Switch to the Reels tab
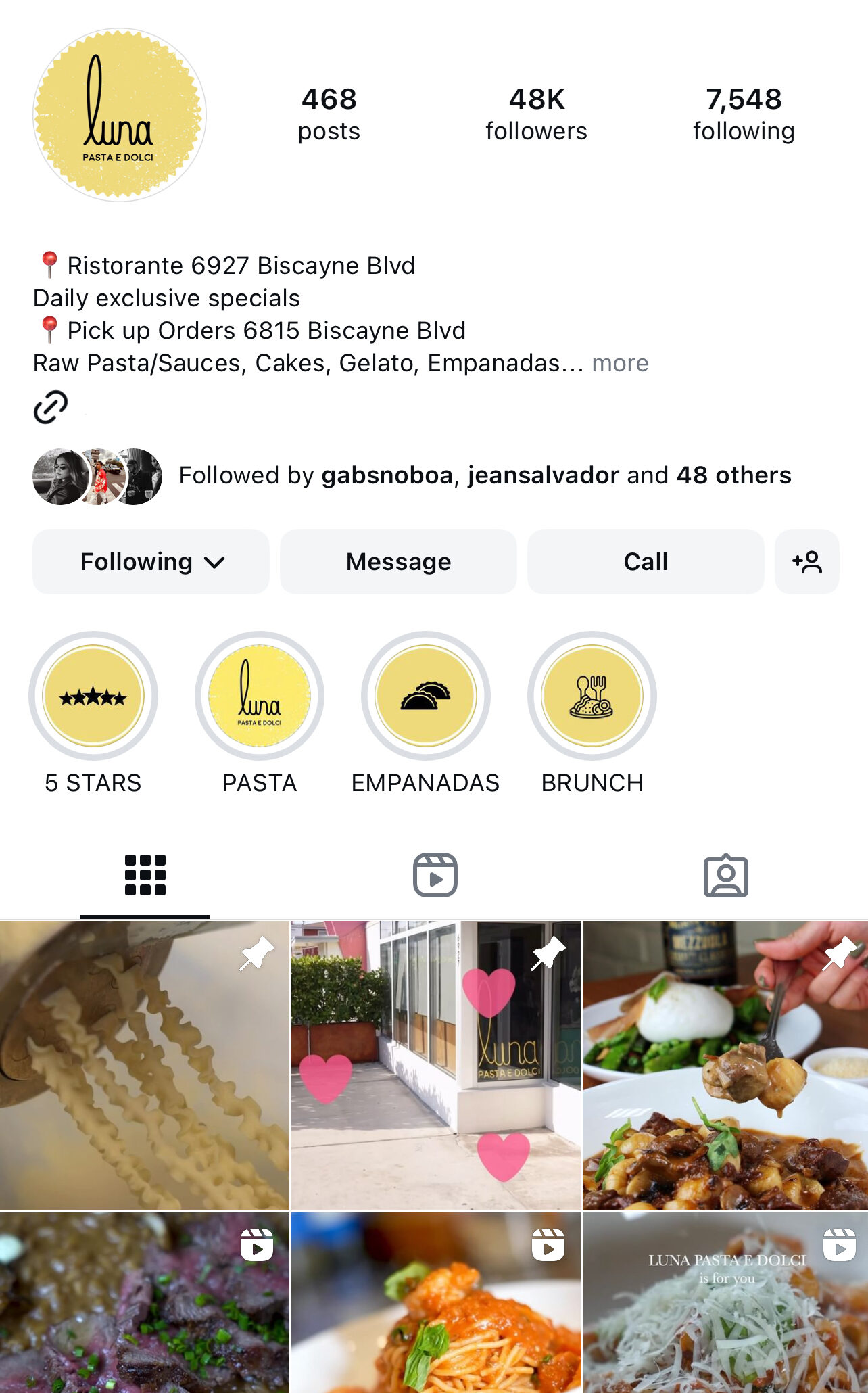This screenshot has width=868, height=1393. [435, 875]
